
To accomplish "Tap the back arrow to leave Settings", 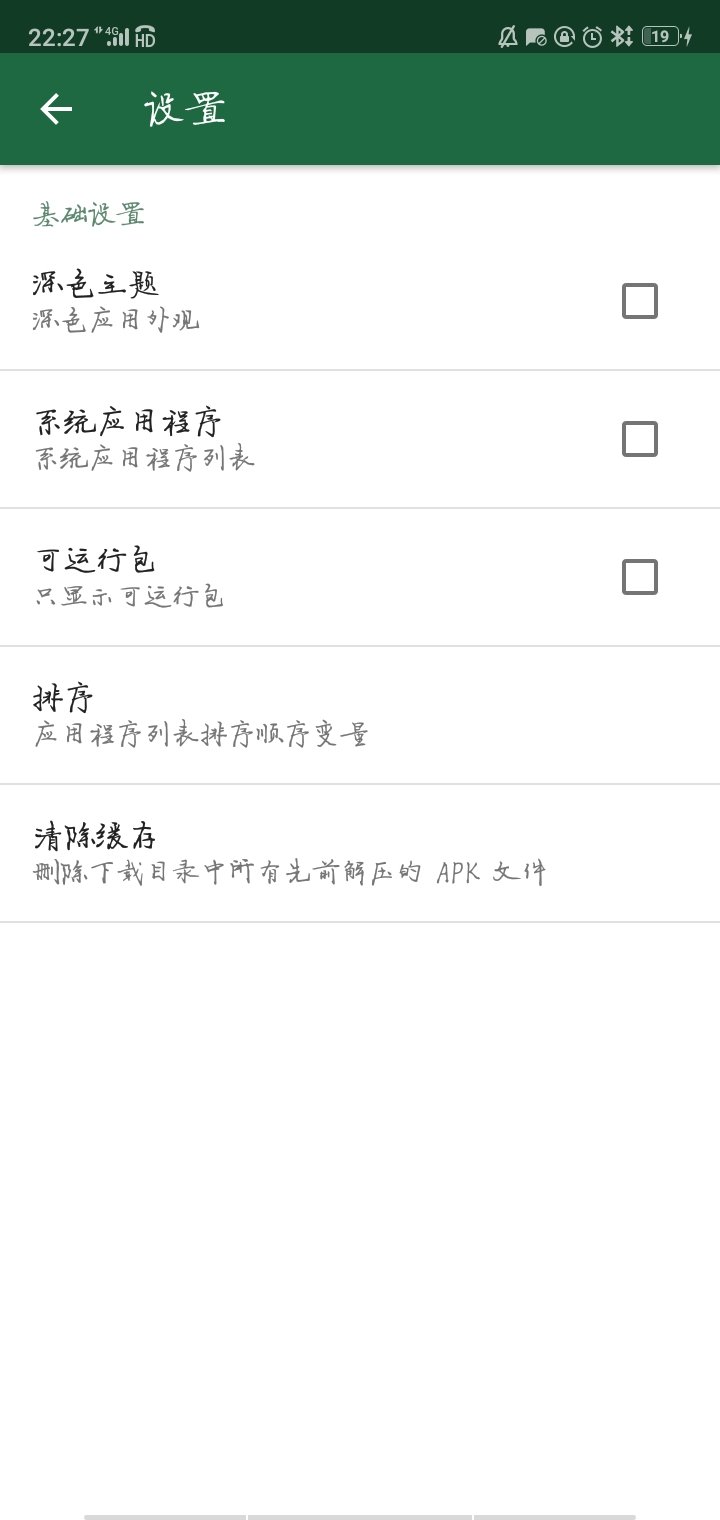I will click(x=55, y=108).
